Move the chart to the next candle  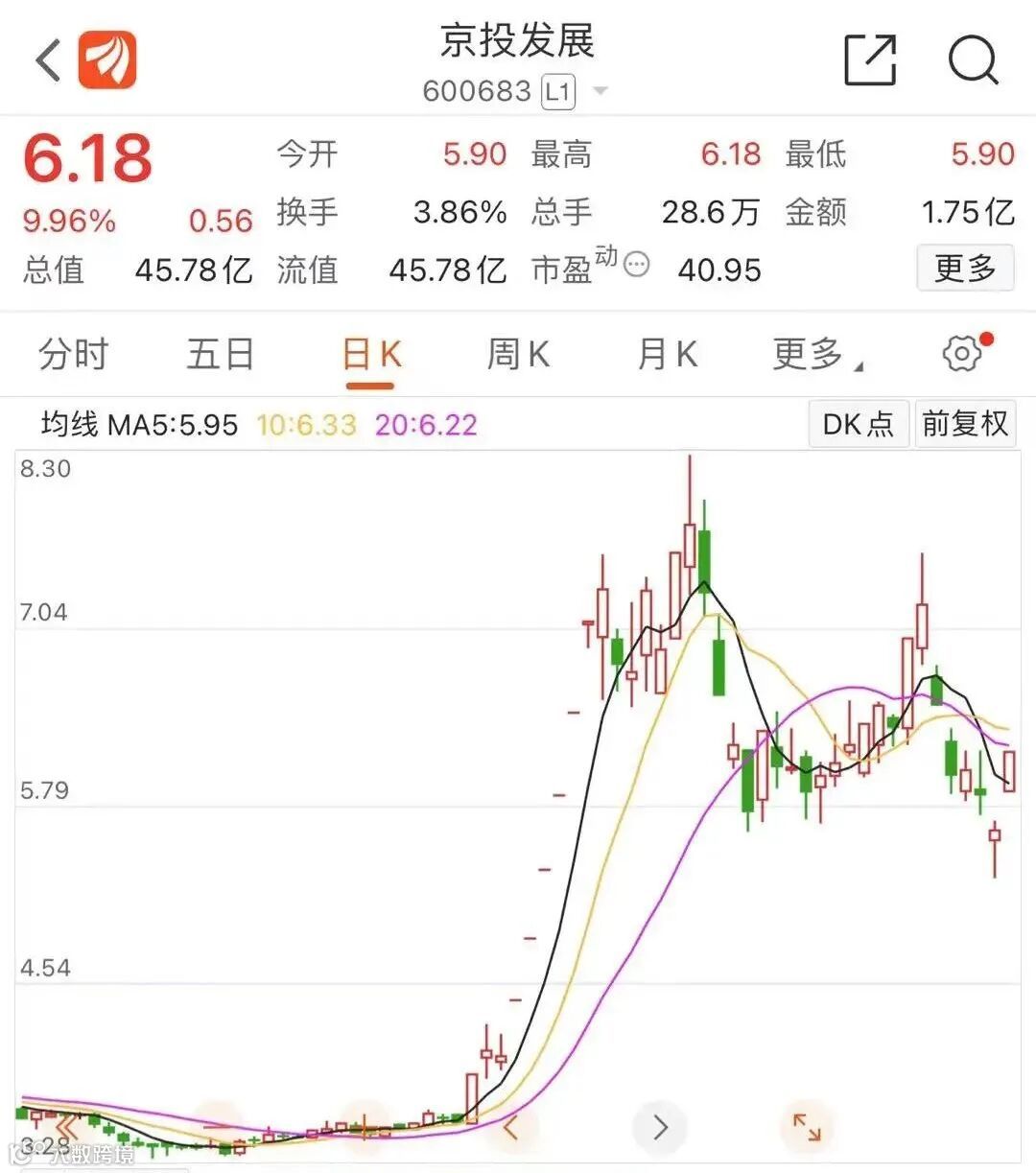(660, 1127)
